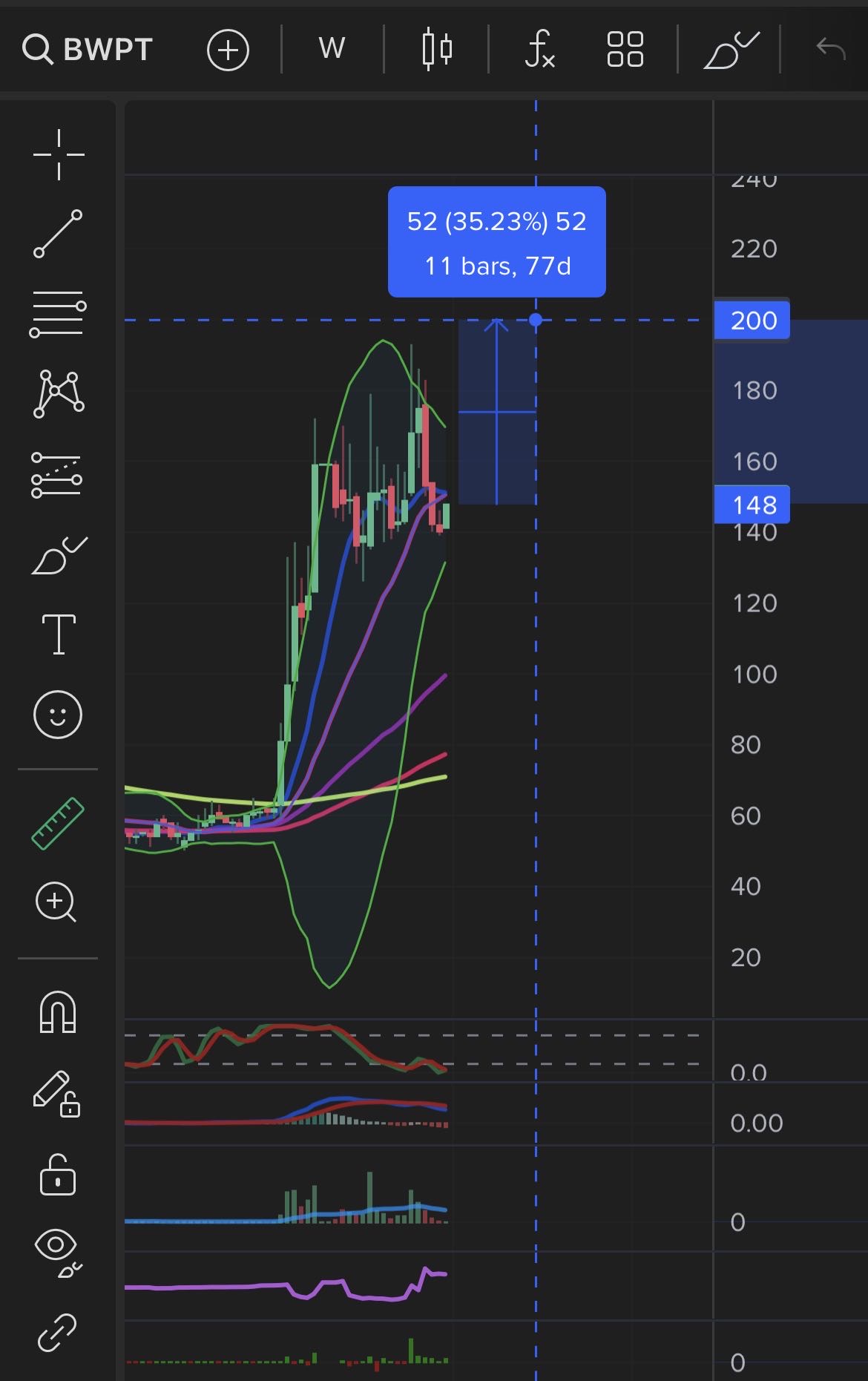Undo the last chart action
The height and width of the screenshot is (1381, 868).
[x=831, y=50]
